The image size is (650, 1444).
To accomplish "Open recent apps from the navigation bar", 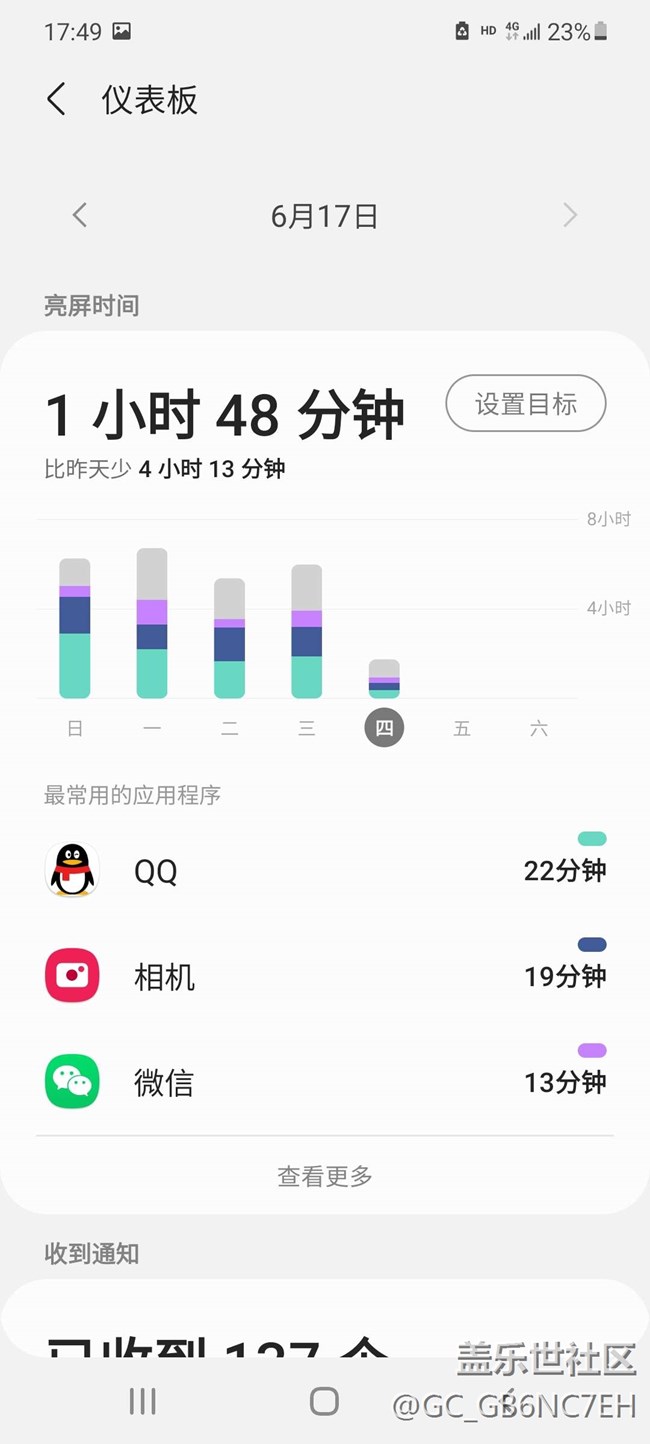I will pyautogui.click(x=143, y=1401).
